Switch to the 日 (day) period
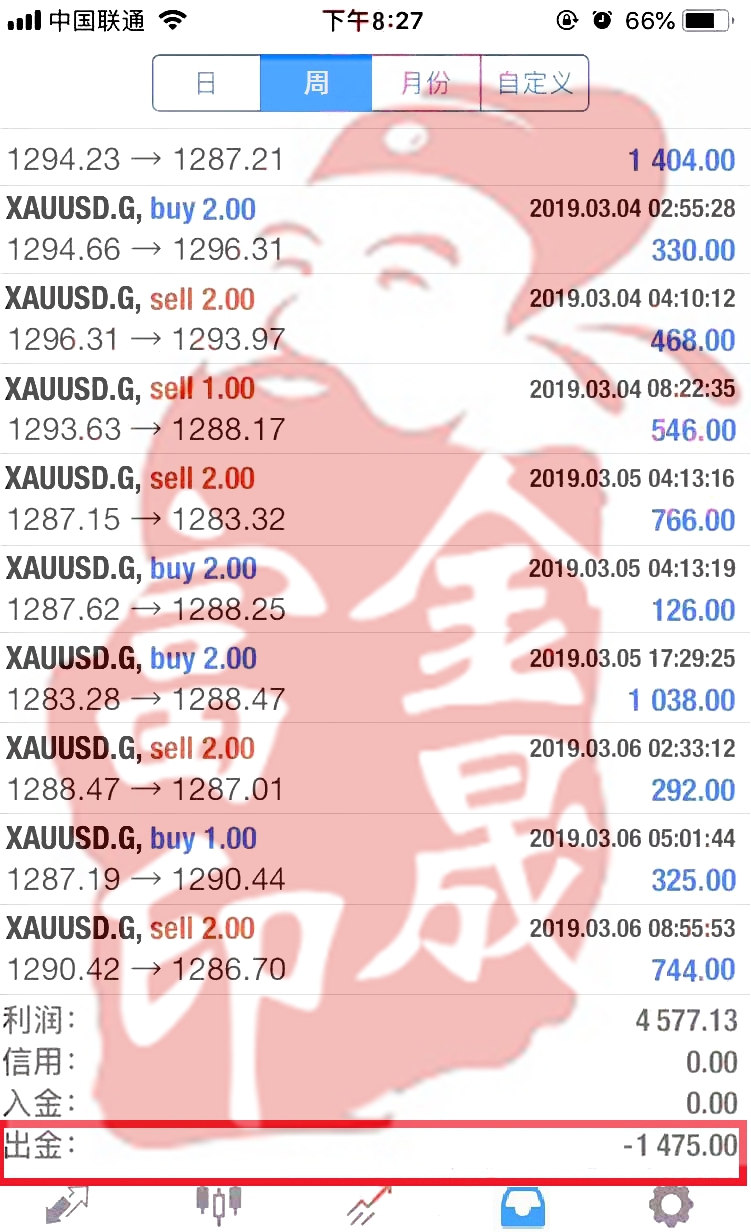Image resolution: width=751 pixels, height=1232 pixels. [207, 83]
